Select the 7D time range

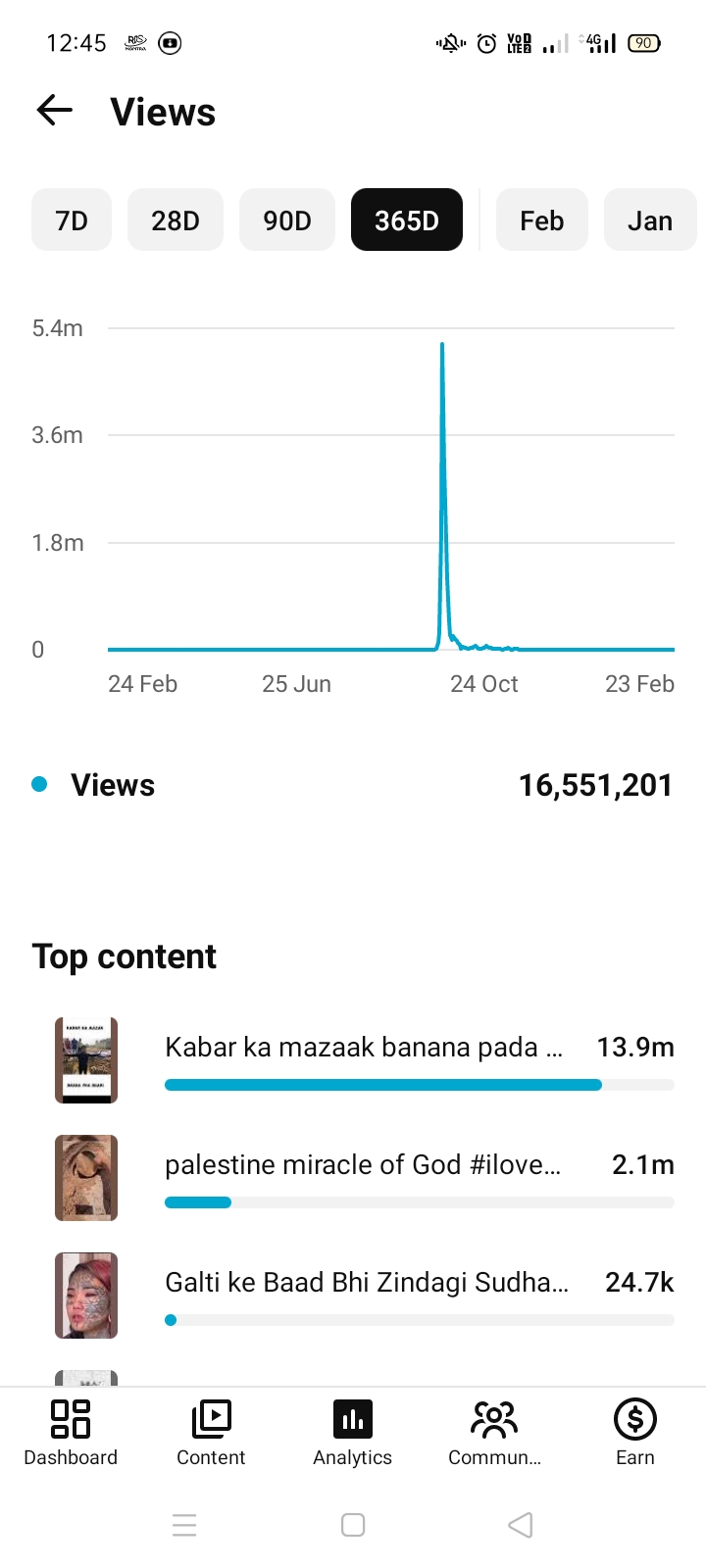click(x=72, y=220)
